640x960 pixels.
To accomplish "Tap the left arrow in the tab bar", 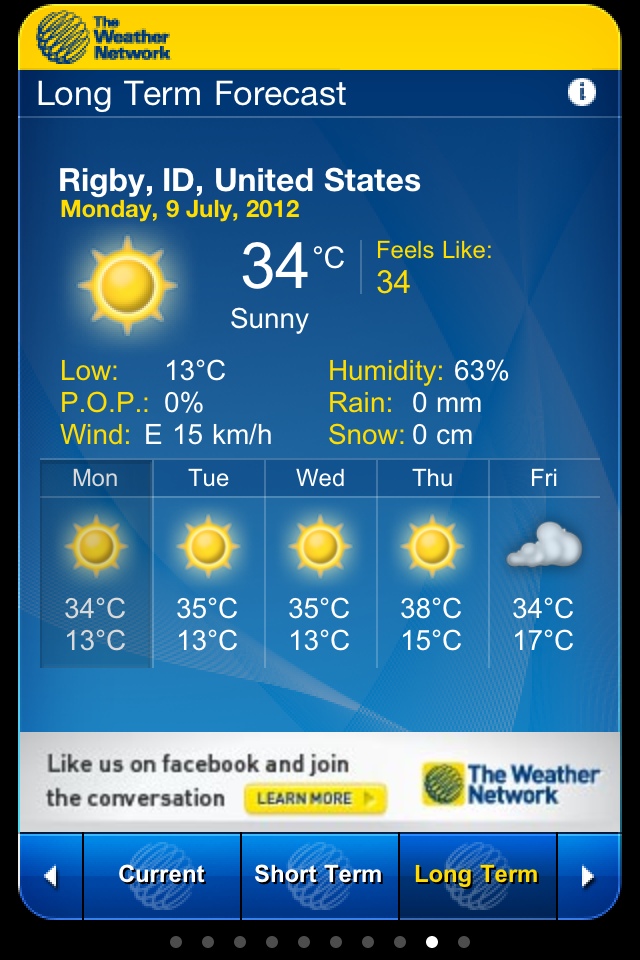I will 50,876.
